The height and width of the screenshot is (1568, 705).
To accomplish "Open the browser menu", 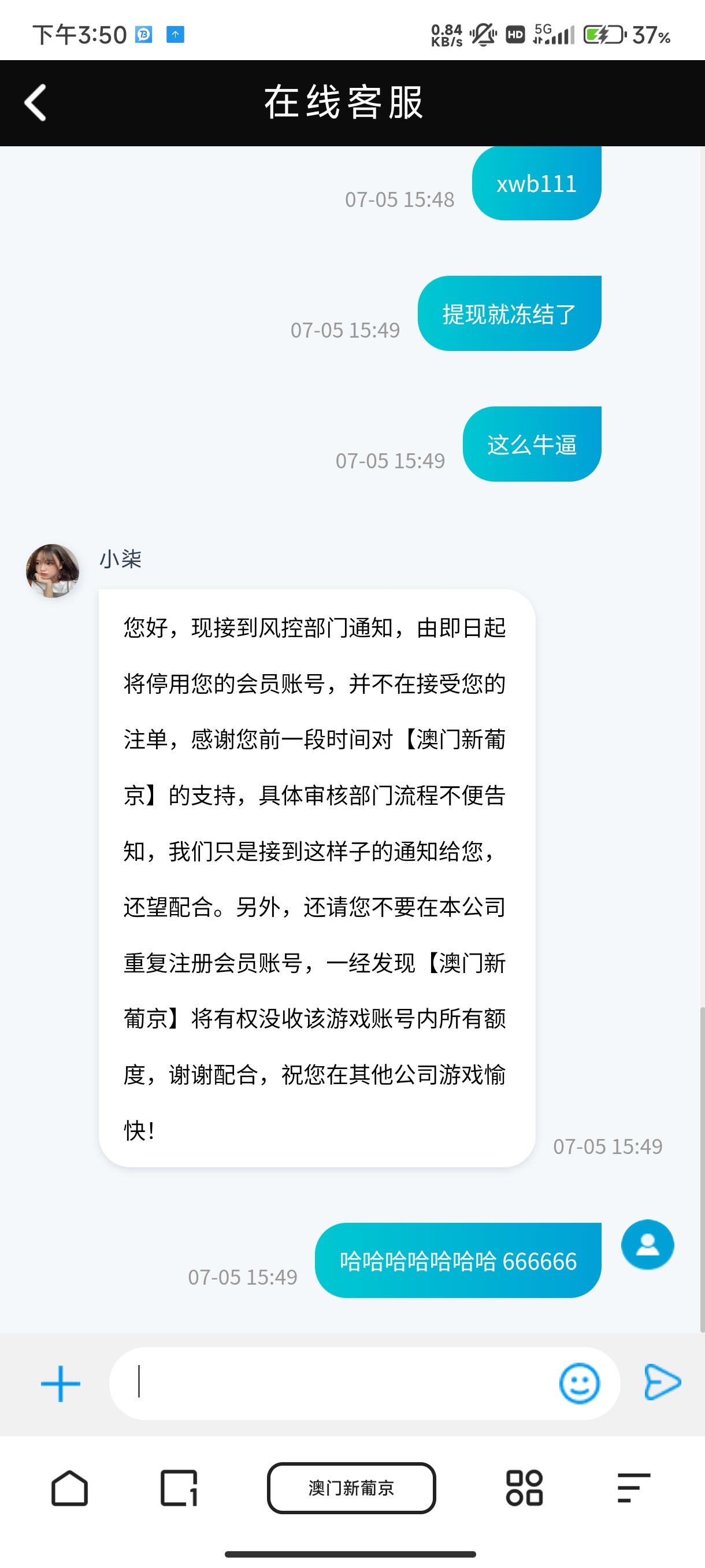I will [633, 1488].
